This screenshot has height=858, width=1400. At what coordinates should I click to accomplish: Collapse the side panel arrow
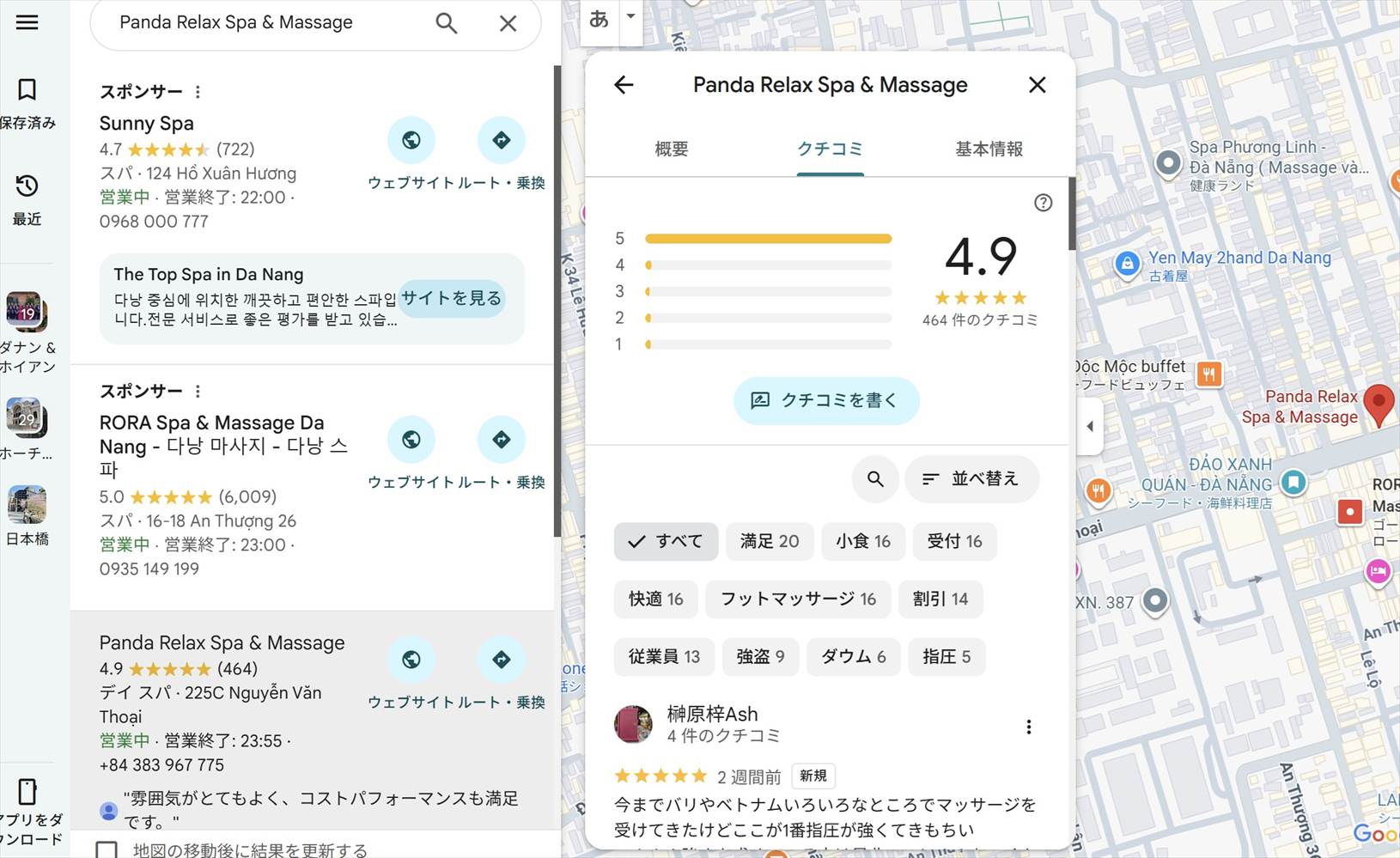[1089, 426]
